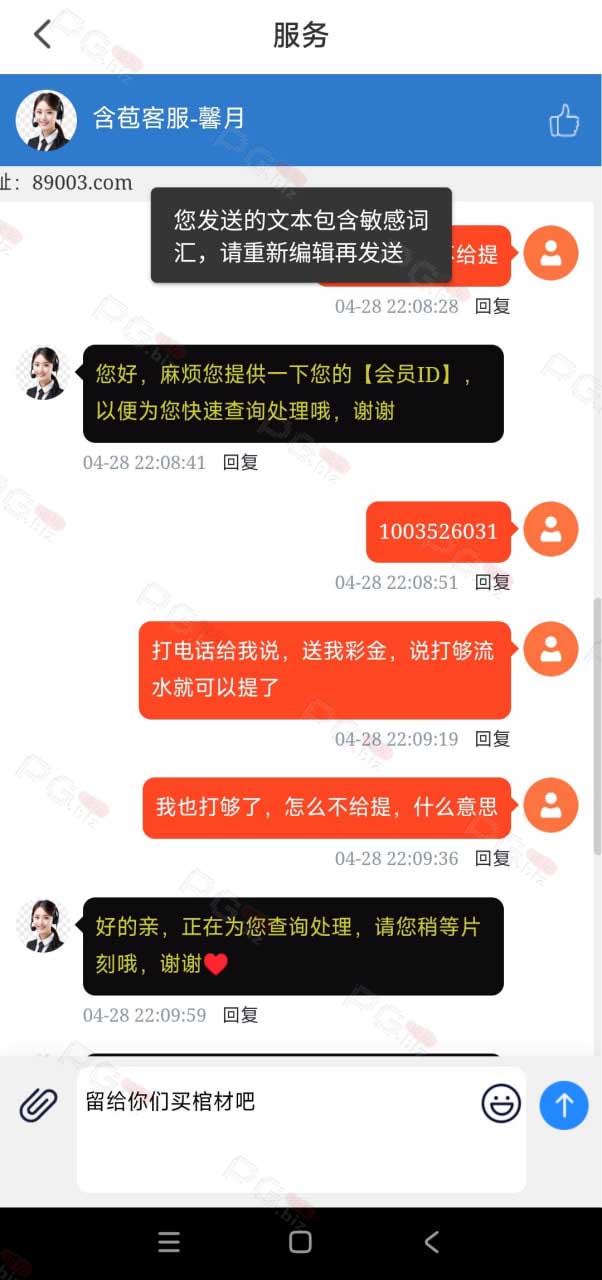This screenshot has height=1280, width=602.
Task: Reply to the 22:08:41 member ID request
Action: [x=241, y=463]
